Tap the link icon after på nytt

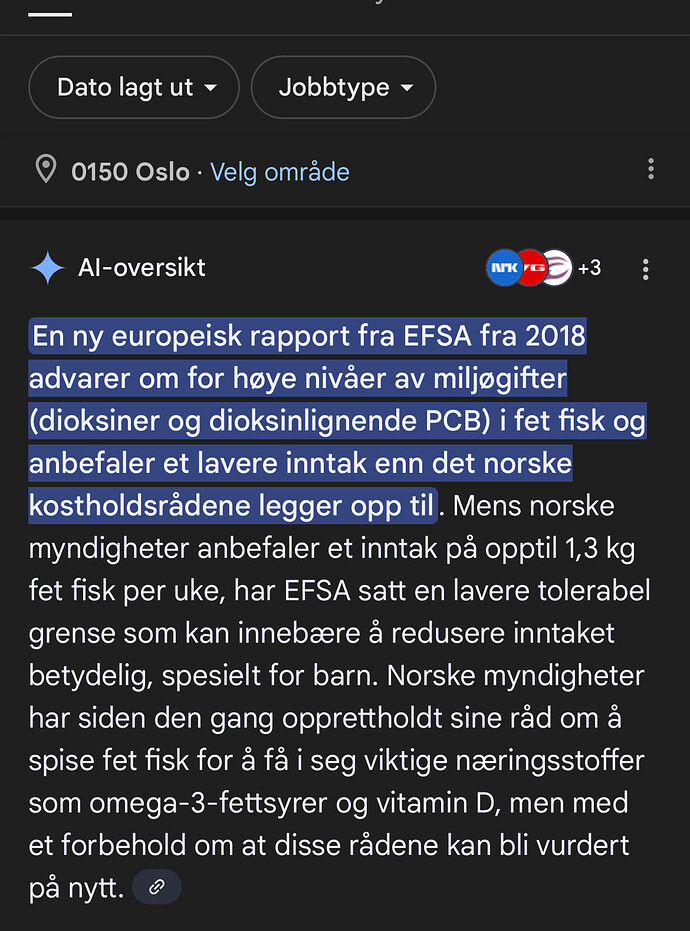coord(157,887)
